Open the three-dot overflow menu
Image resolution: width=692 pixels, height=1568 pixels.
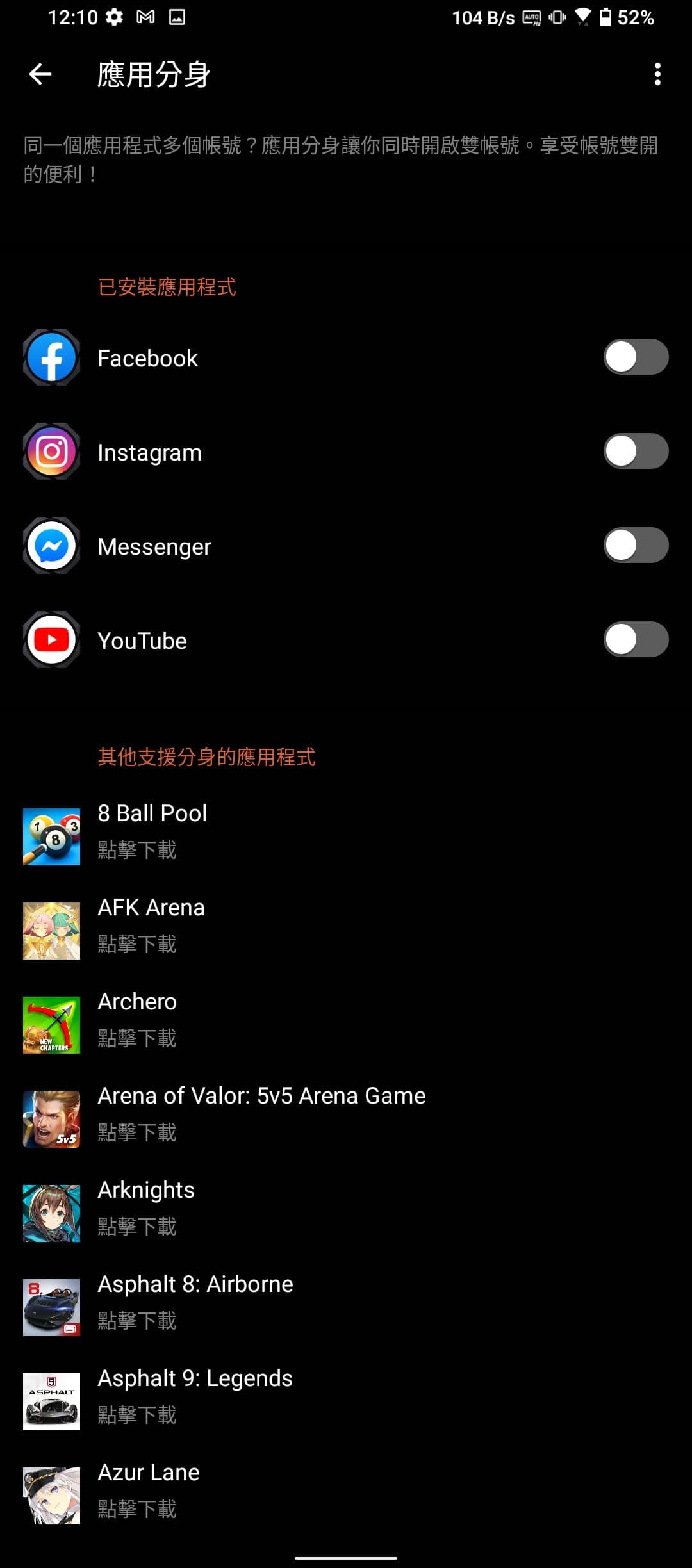[657, 74]
